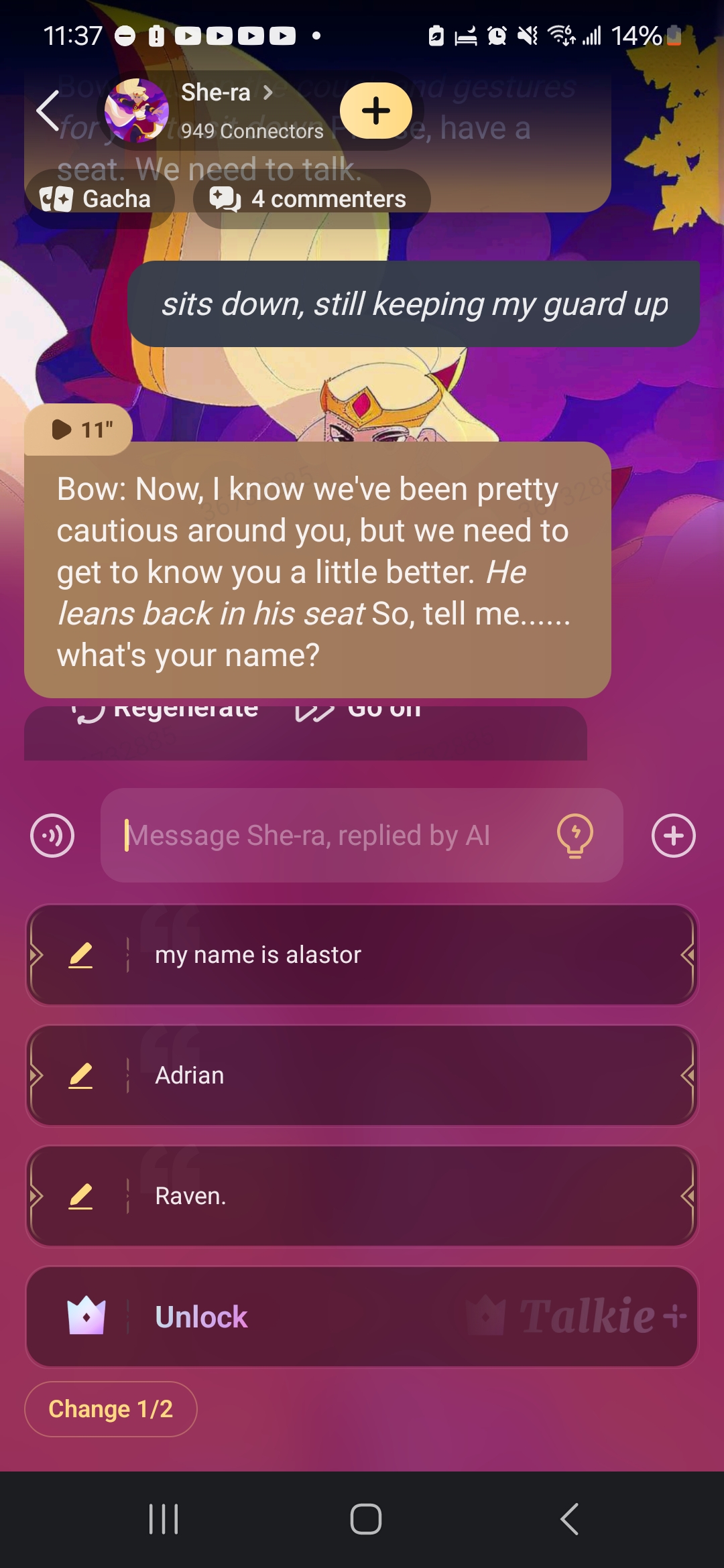Viewport: 724px width, 1568px height.
Task: Tap the lightbulb inspiration icon
Action: coord(575,836)
